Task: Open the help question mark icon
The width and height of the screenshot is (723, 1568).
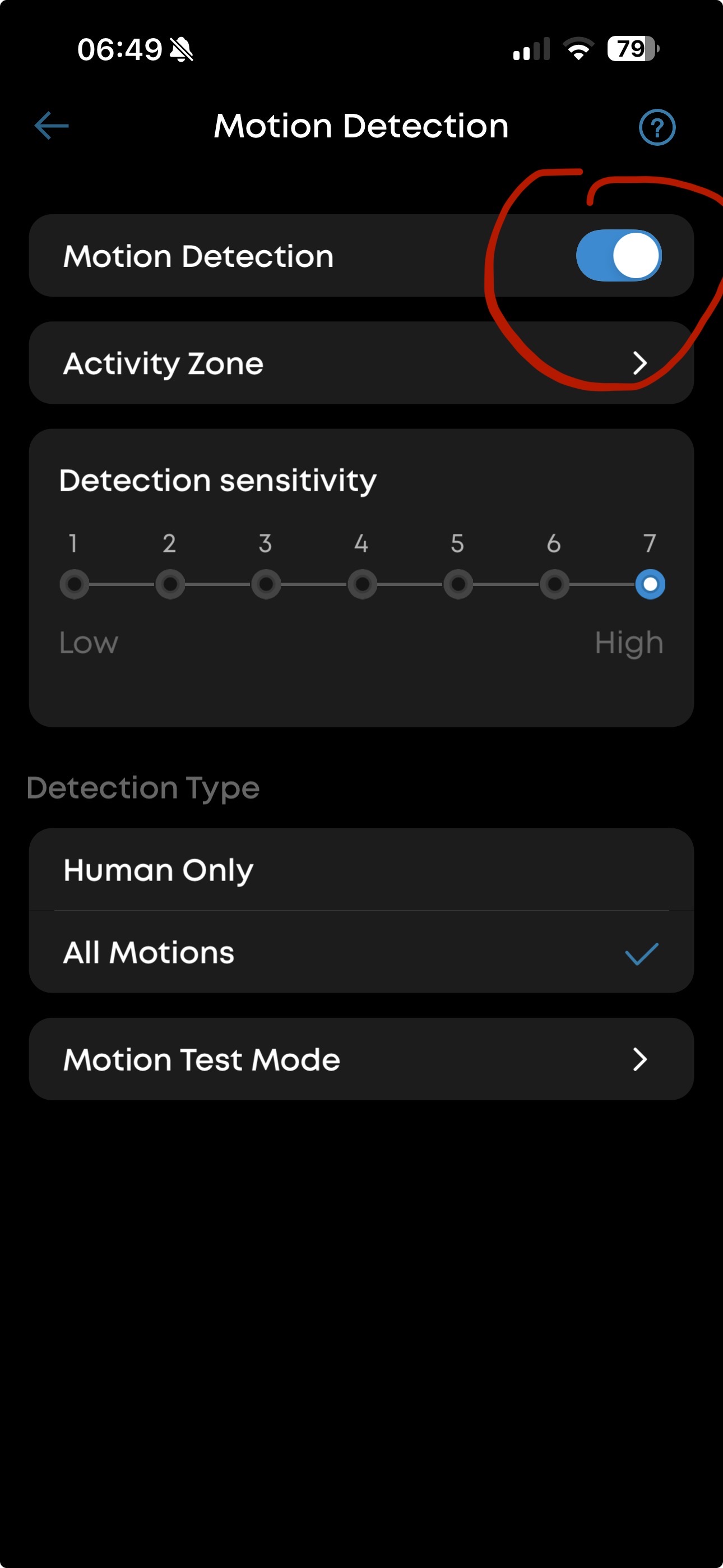Action: point(657,127)
